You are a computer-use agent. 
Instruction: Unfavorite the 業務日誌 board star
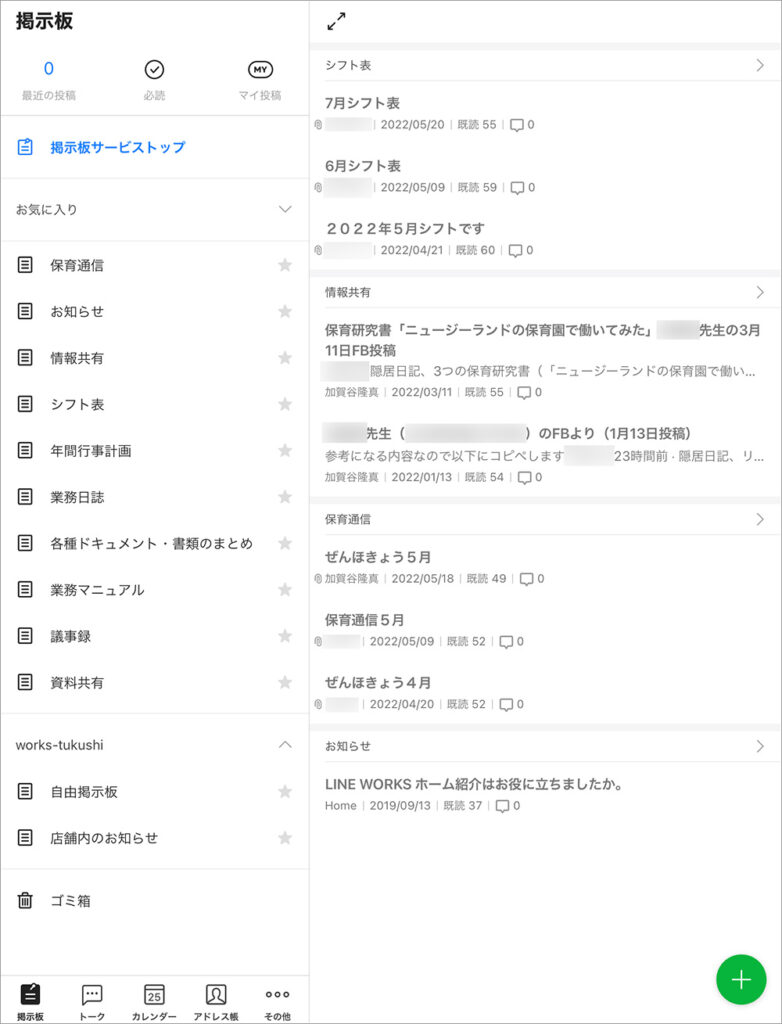tap(285, 497)
